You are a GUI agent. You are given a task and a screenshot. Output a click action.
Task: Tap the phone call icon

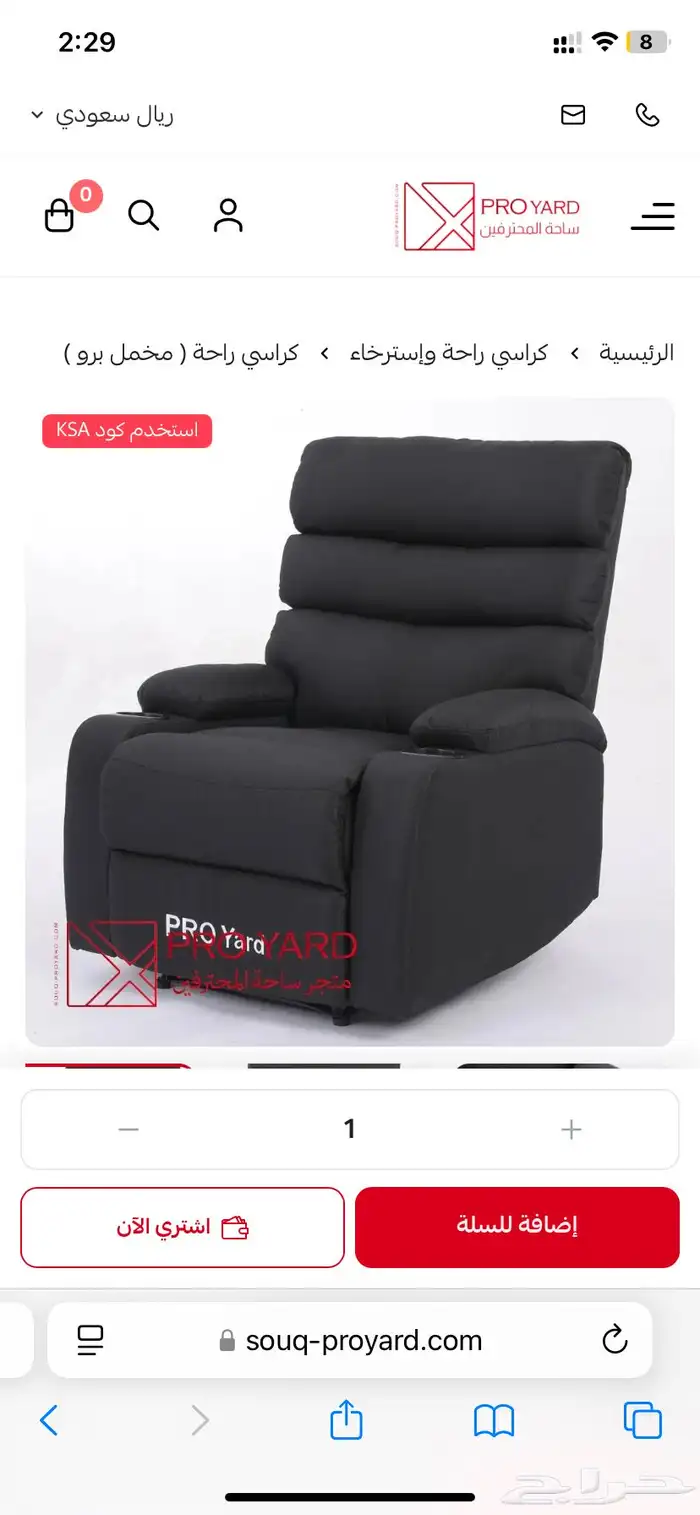(x=647, y=115)
